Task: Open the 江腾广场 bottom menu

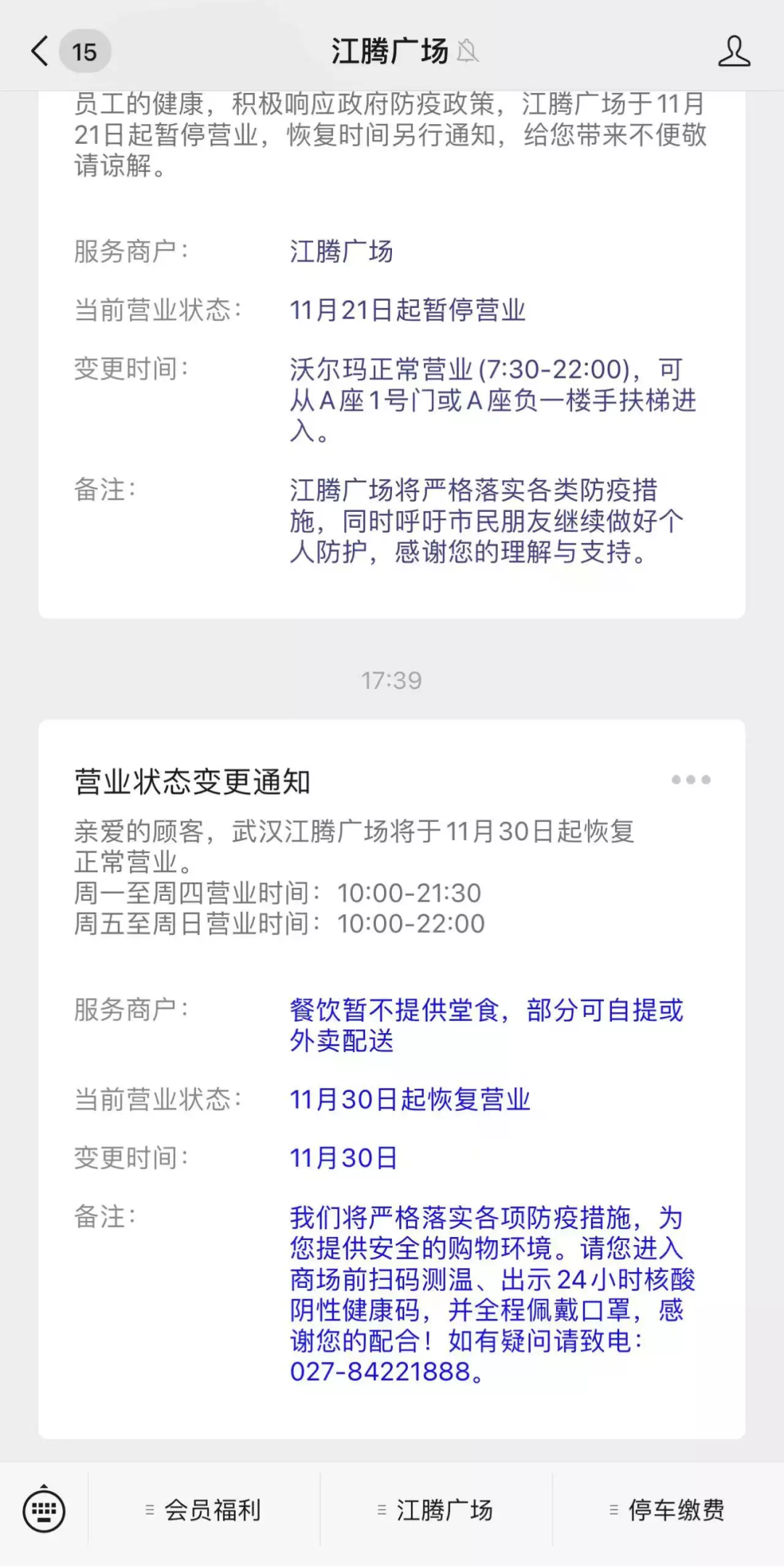Action: point(436,1510)
